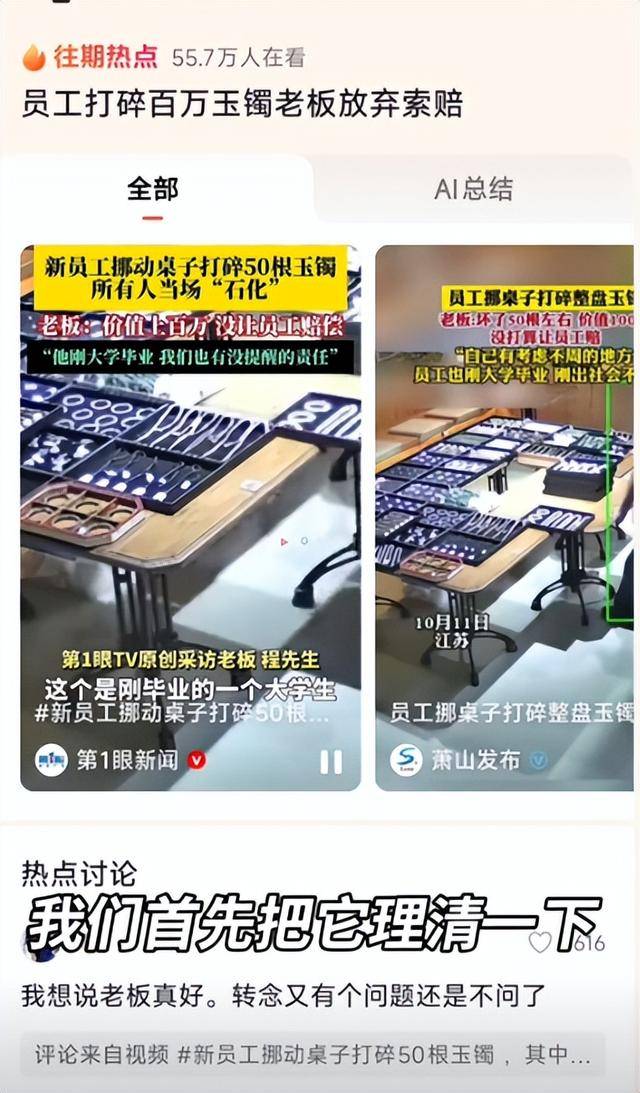Image resolution: width=640 pixels, height=1093 pixels.
Task: Pause the playing 第1眼新闻 video
Action: click(x=330, y=762)
